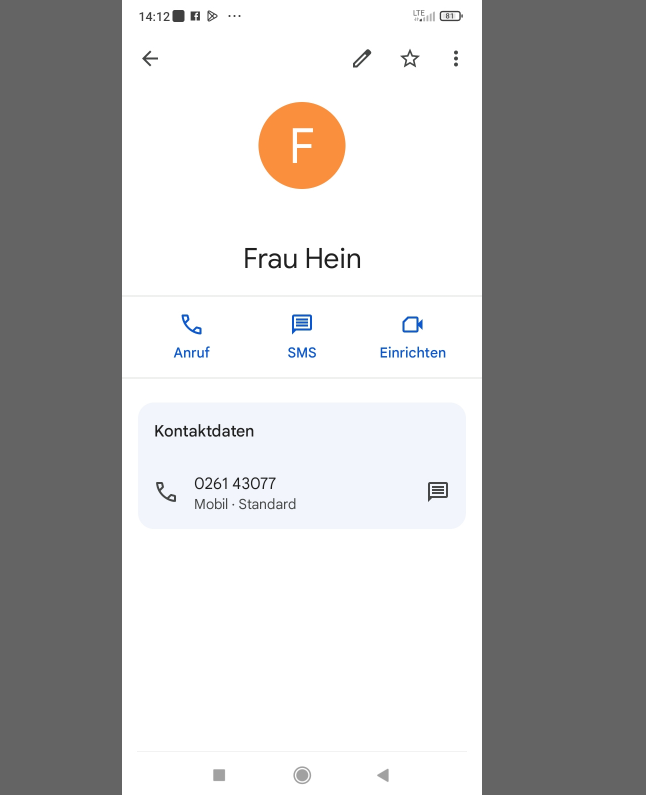Start an SMS with the SMS button
This screenshot has width=646, height=795.
pyautogui.click(x=302, y=336)
